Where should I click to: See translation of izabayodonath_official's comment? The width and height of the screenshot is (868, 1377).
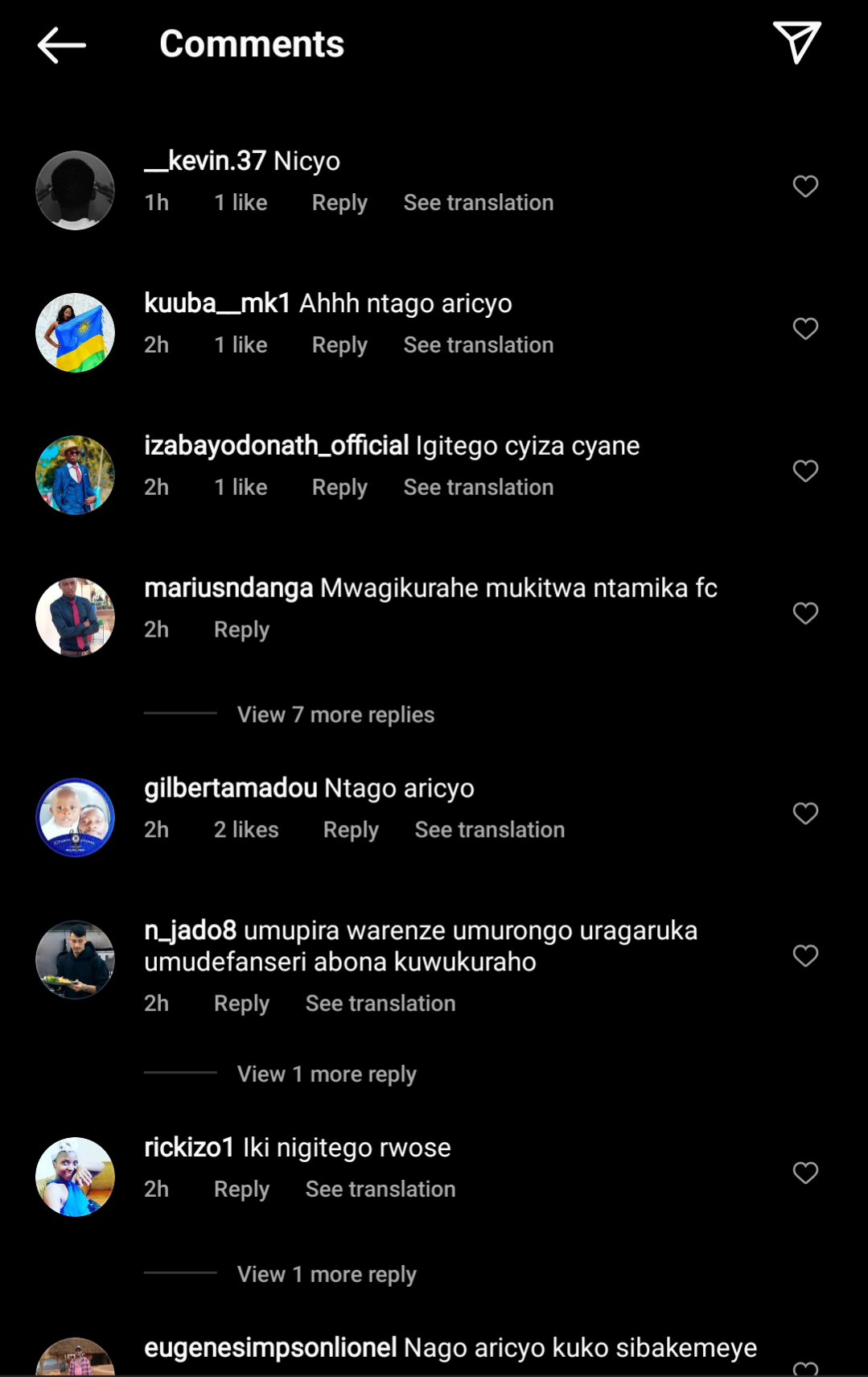tap(478, 488)
